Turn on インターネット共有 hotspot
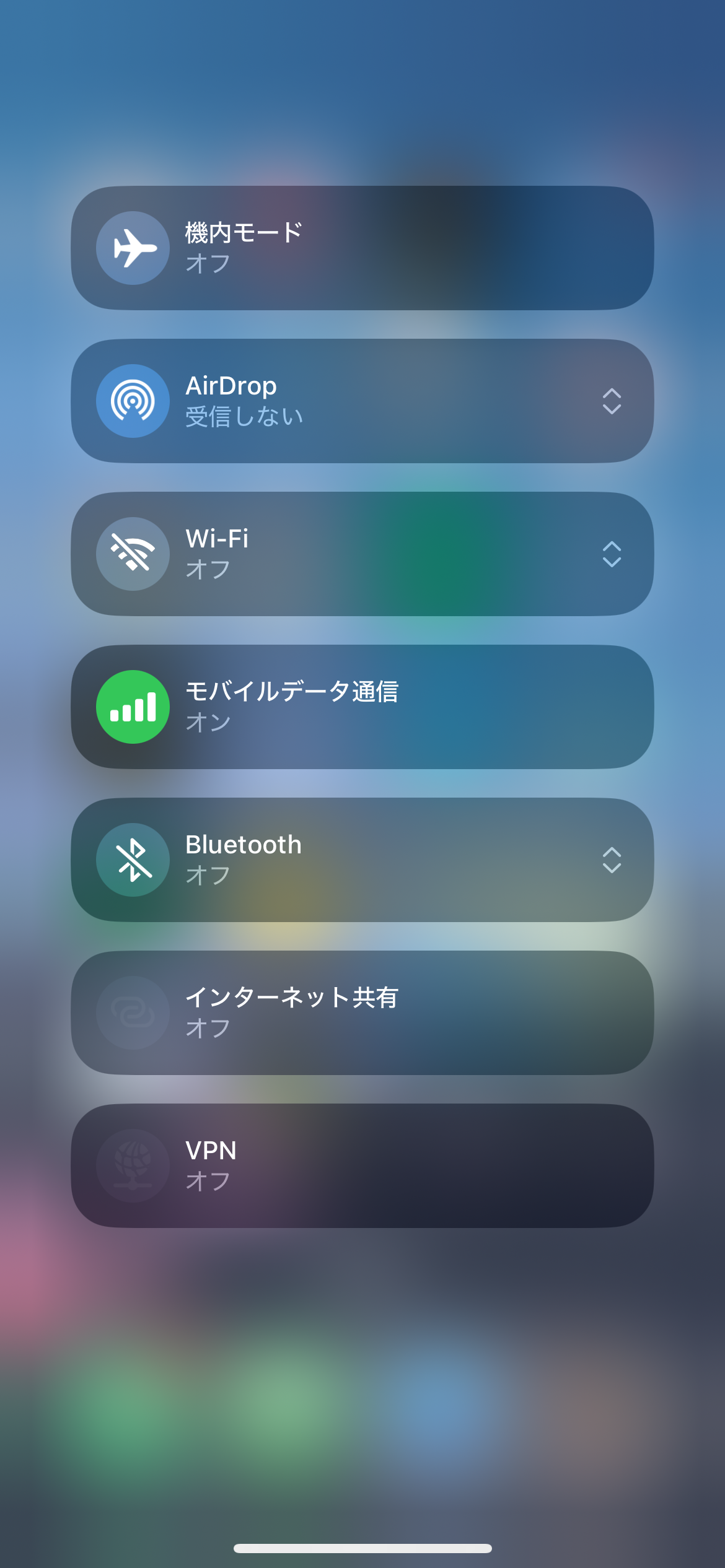The image size is (725, 1568). (x=133, y=1013)
